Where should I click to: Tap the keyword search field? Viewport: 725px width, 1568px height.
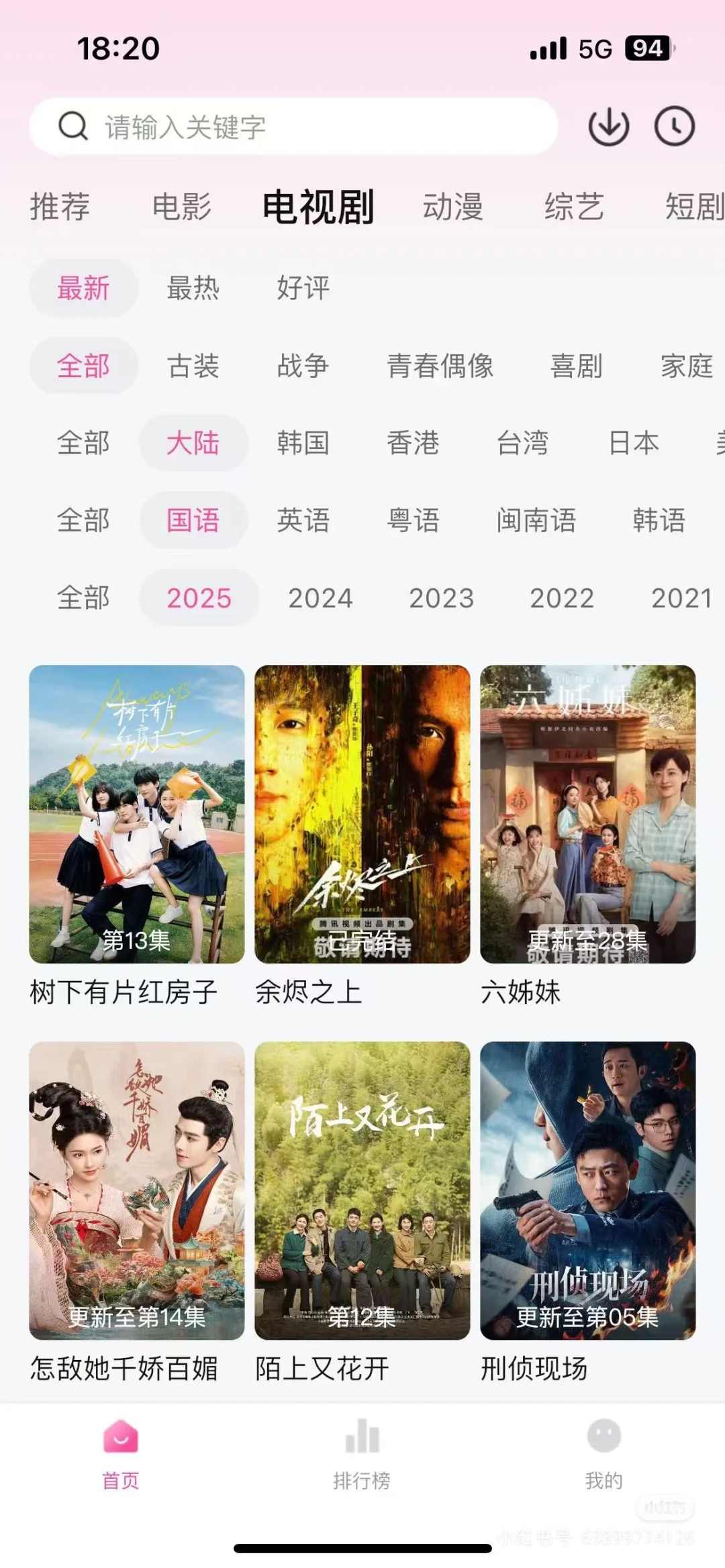point(294,126)
